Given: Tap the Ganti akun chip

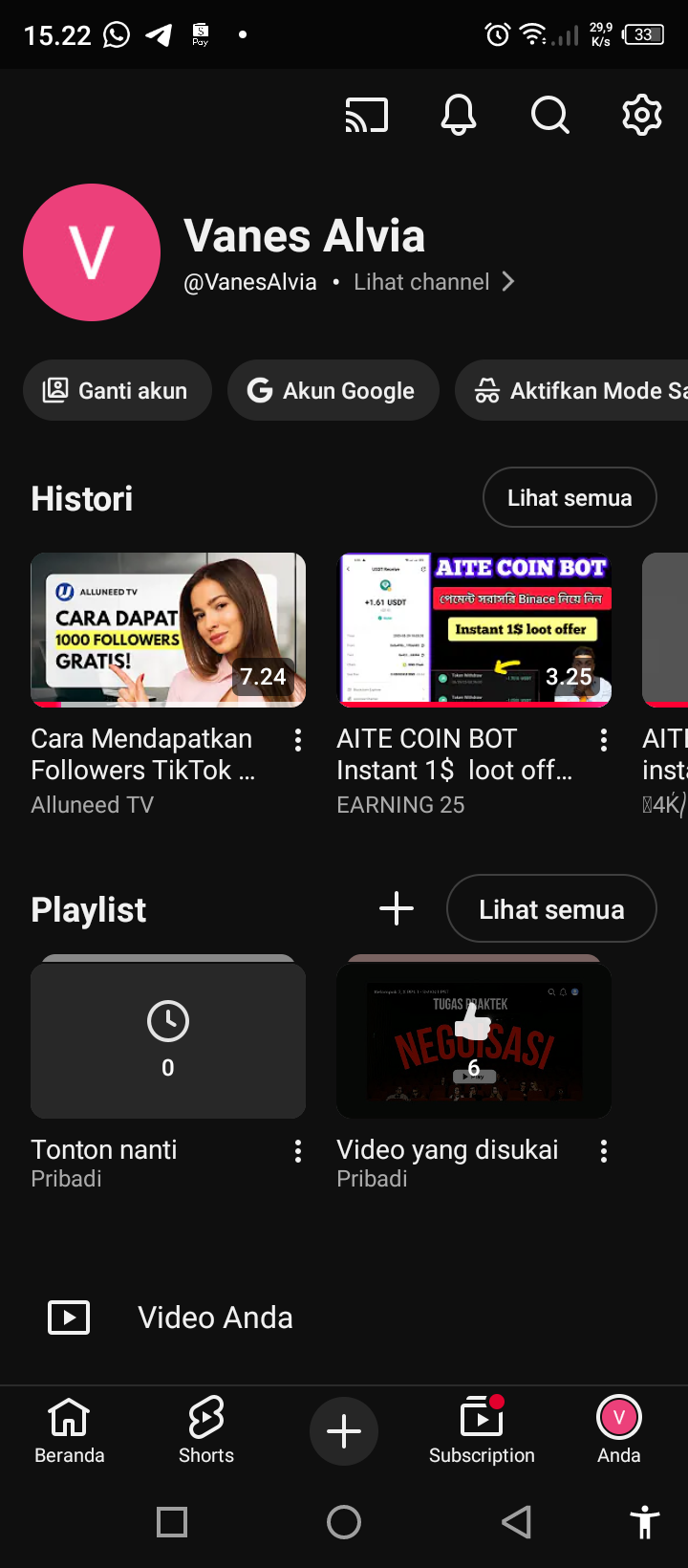Looking at the screenshot, I should pyautogui.click(x=117, y=390).
